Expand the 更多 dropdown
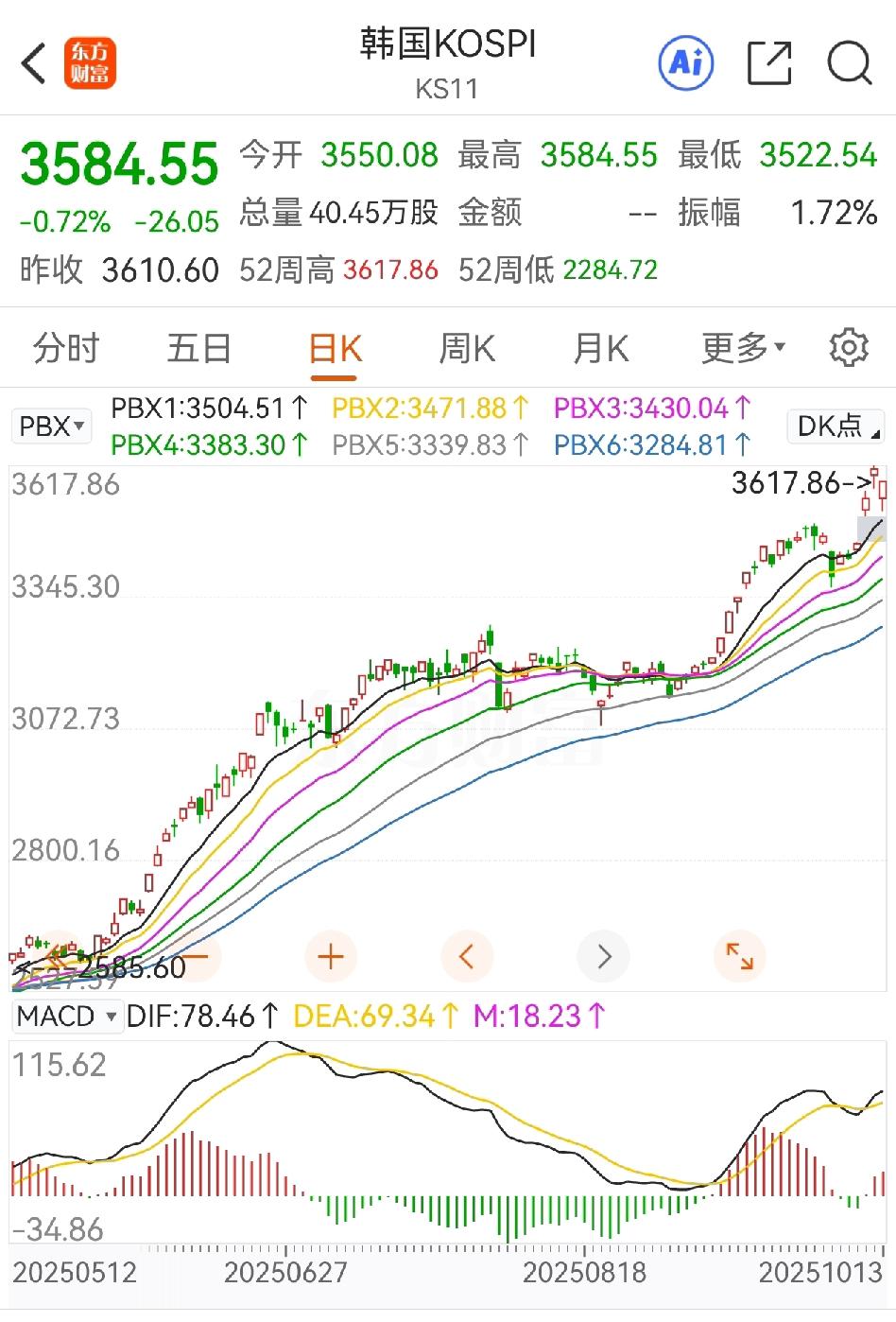Screen dimensions: 896x1322 pyautogui.click(x=743, y=349)
